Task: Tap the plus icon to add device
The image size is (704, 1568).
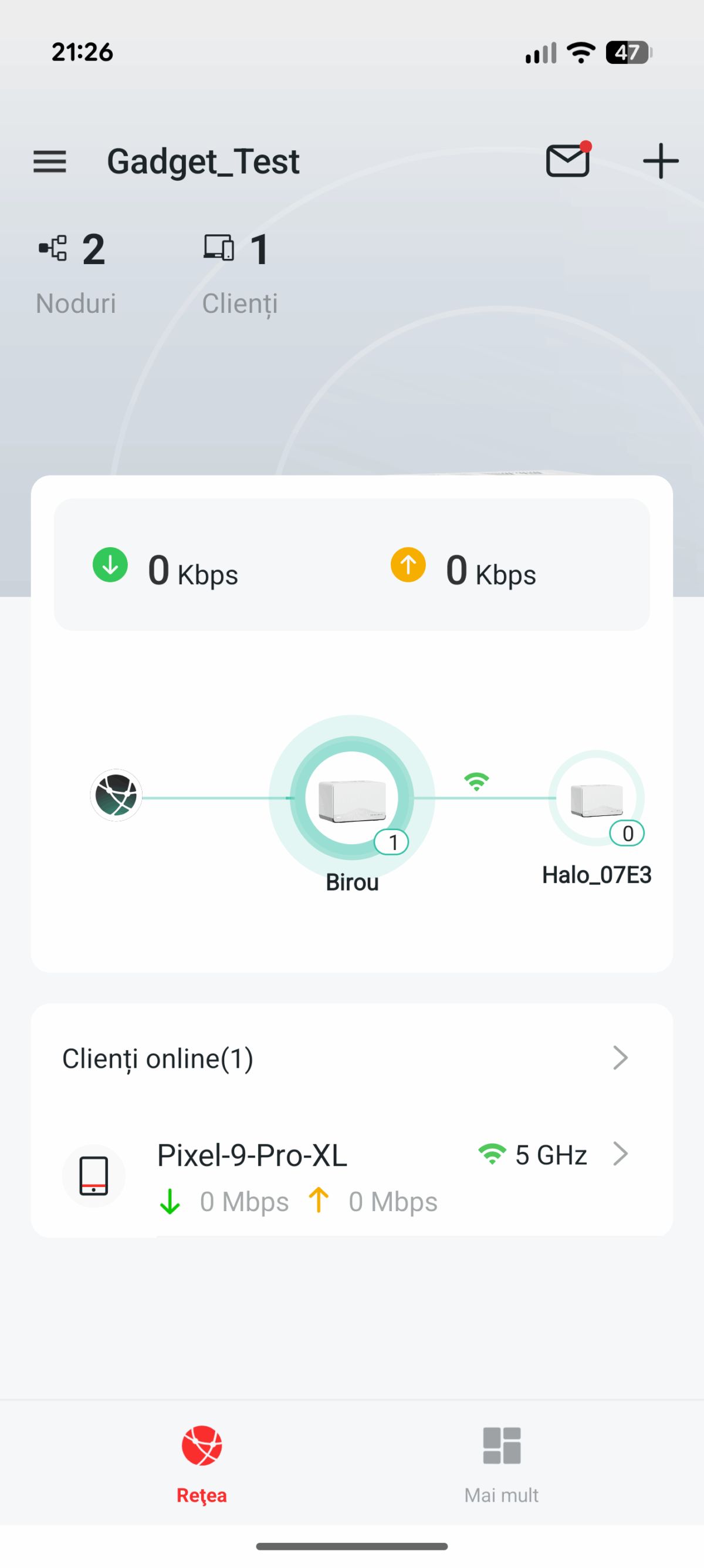Action: [x=660, y=161]
